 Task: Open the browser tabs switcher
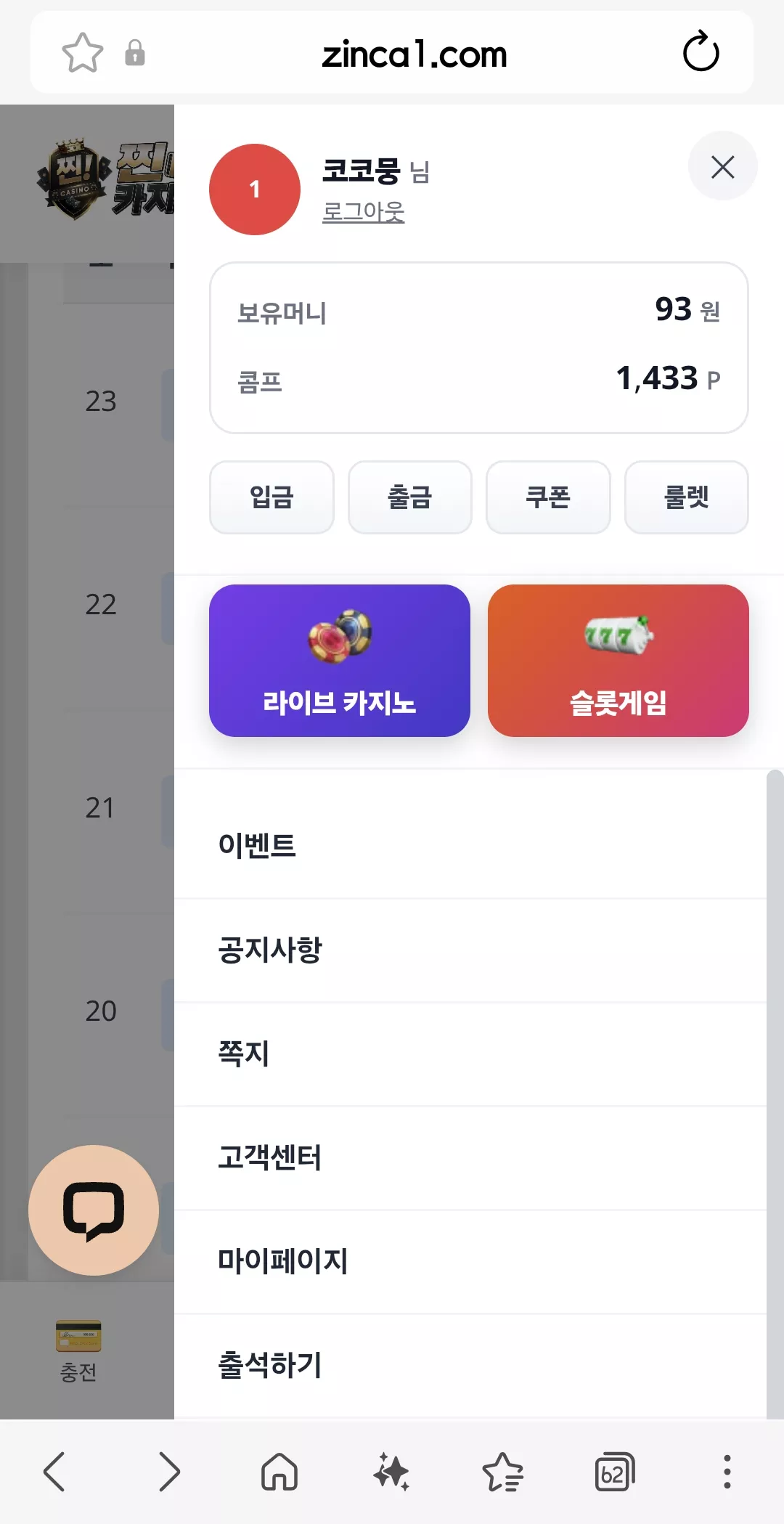(x=615, y=1472)
